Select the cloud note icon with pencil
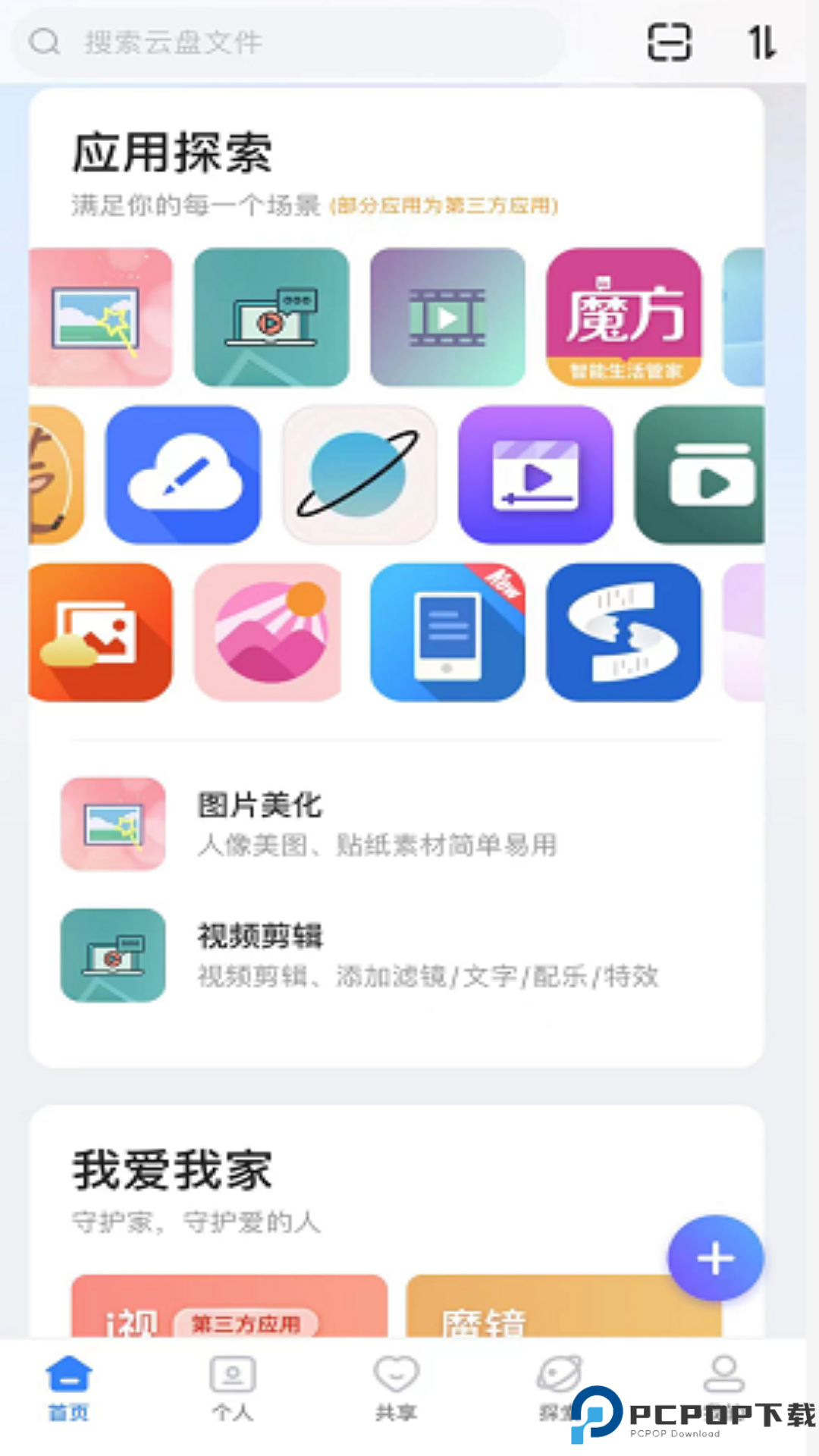The height and width of the screenshot is (1456, 819). point(182,476)
